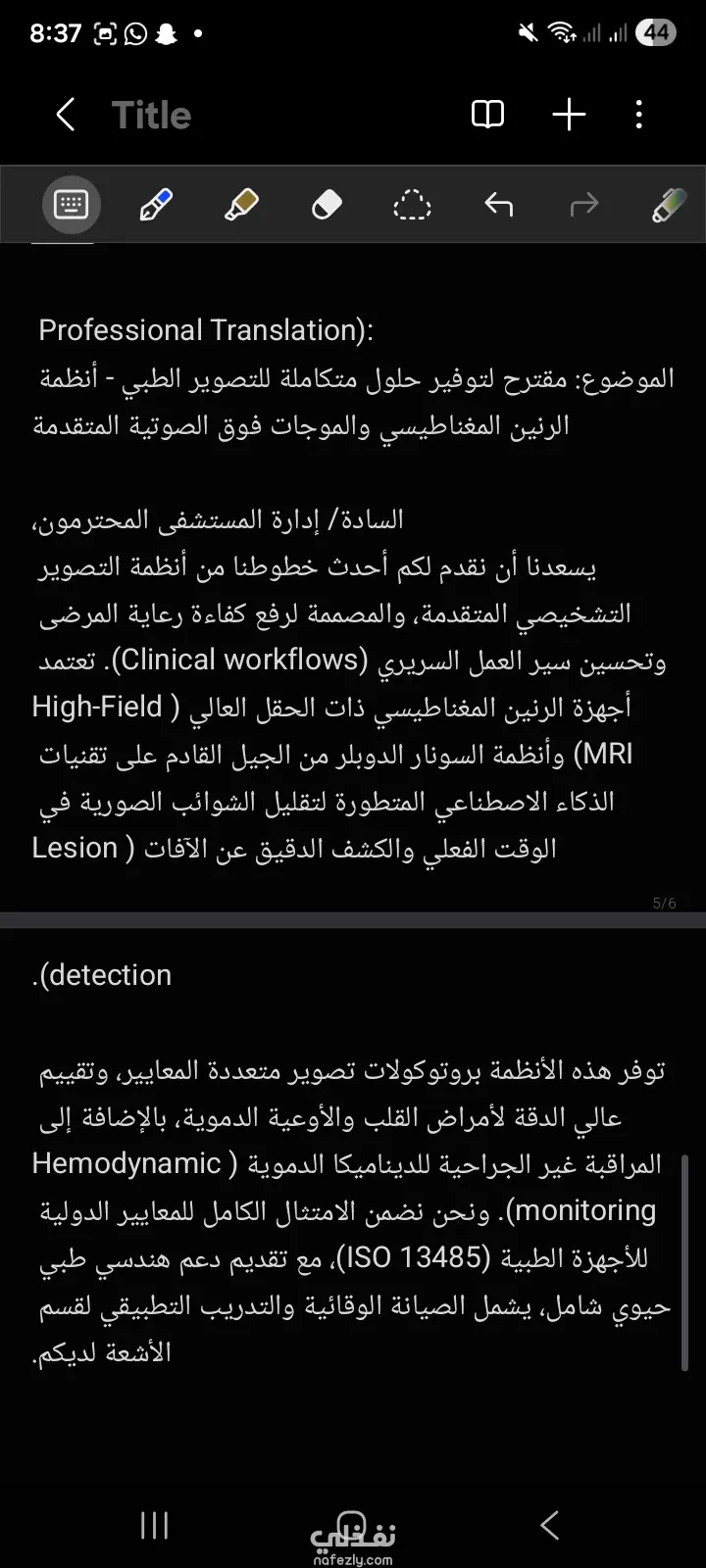Image resolution: width=706 pixels, height=1568 pixels.
Task: Go back using the top arrow
Action: coord(65,115)
